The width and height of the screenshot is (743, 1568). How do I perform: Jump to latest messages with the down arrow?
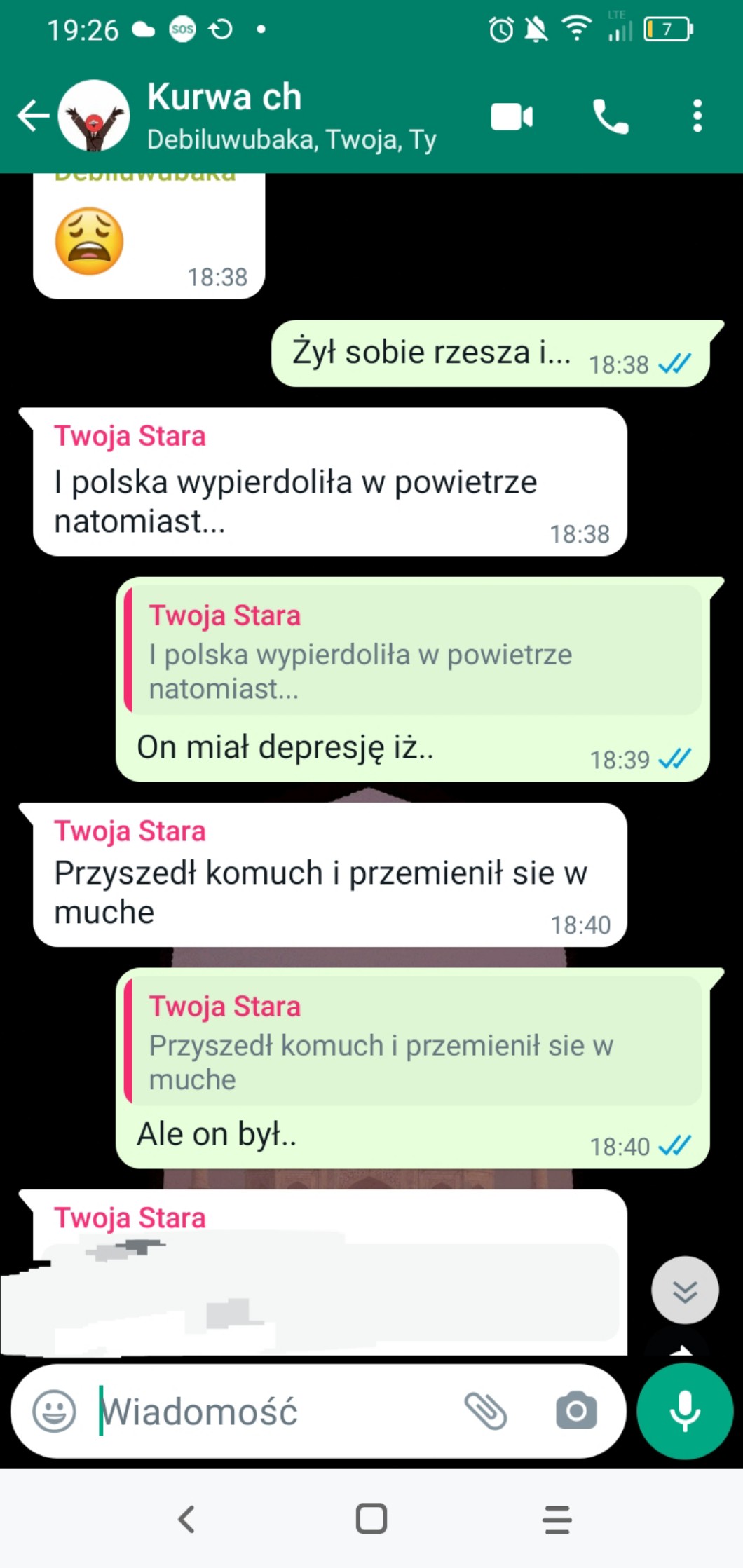click(x=685, y=1290)
